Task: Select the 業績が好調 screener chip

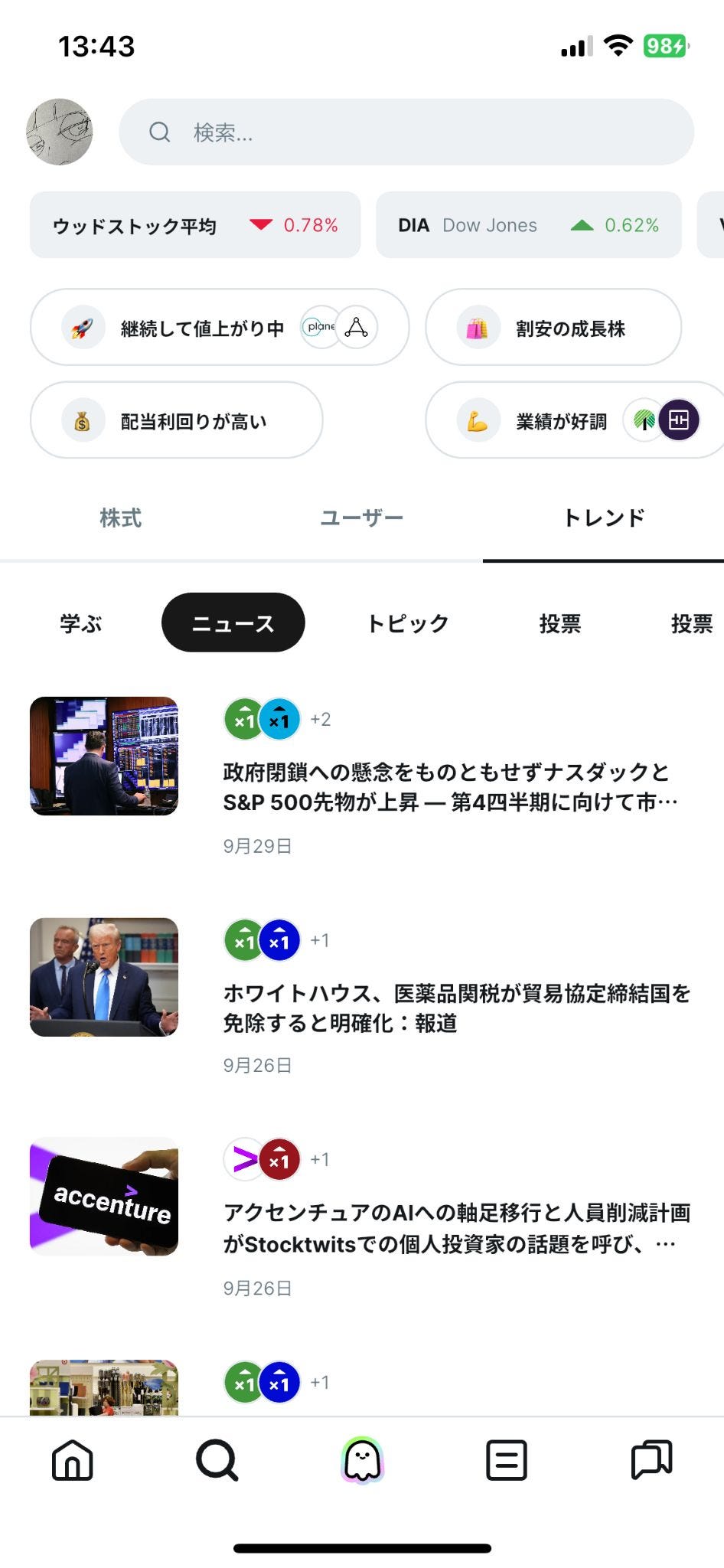Action: coord(574,420)
